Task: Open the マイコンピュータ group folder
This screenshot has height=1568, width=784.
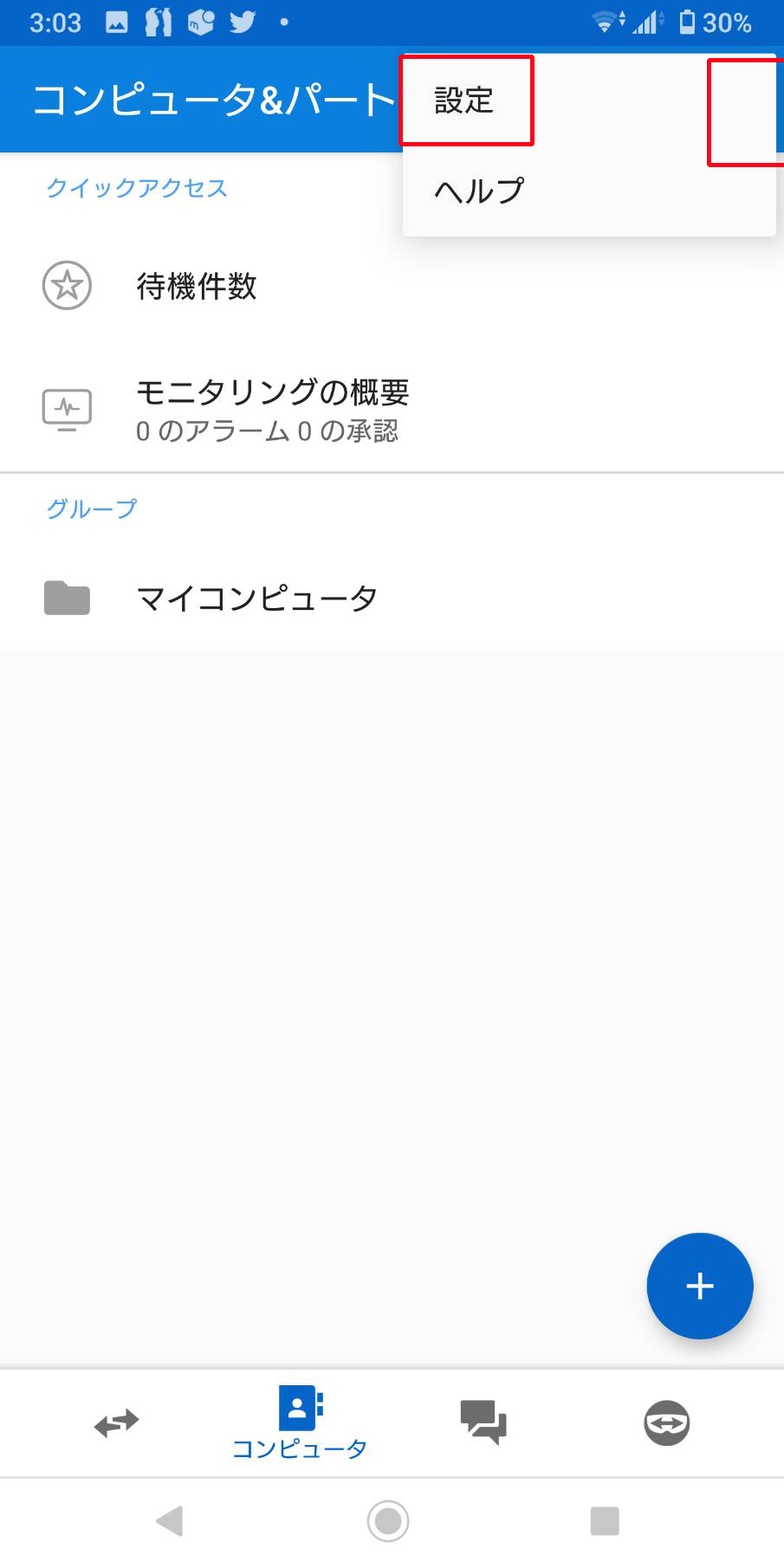Action: click(x=256, y=599)
